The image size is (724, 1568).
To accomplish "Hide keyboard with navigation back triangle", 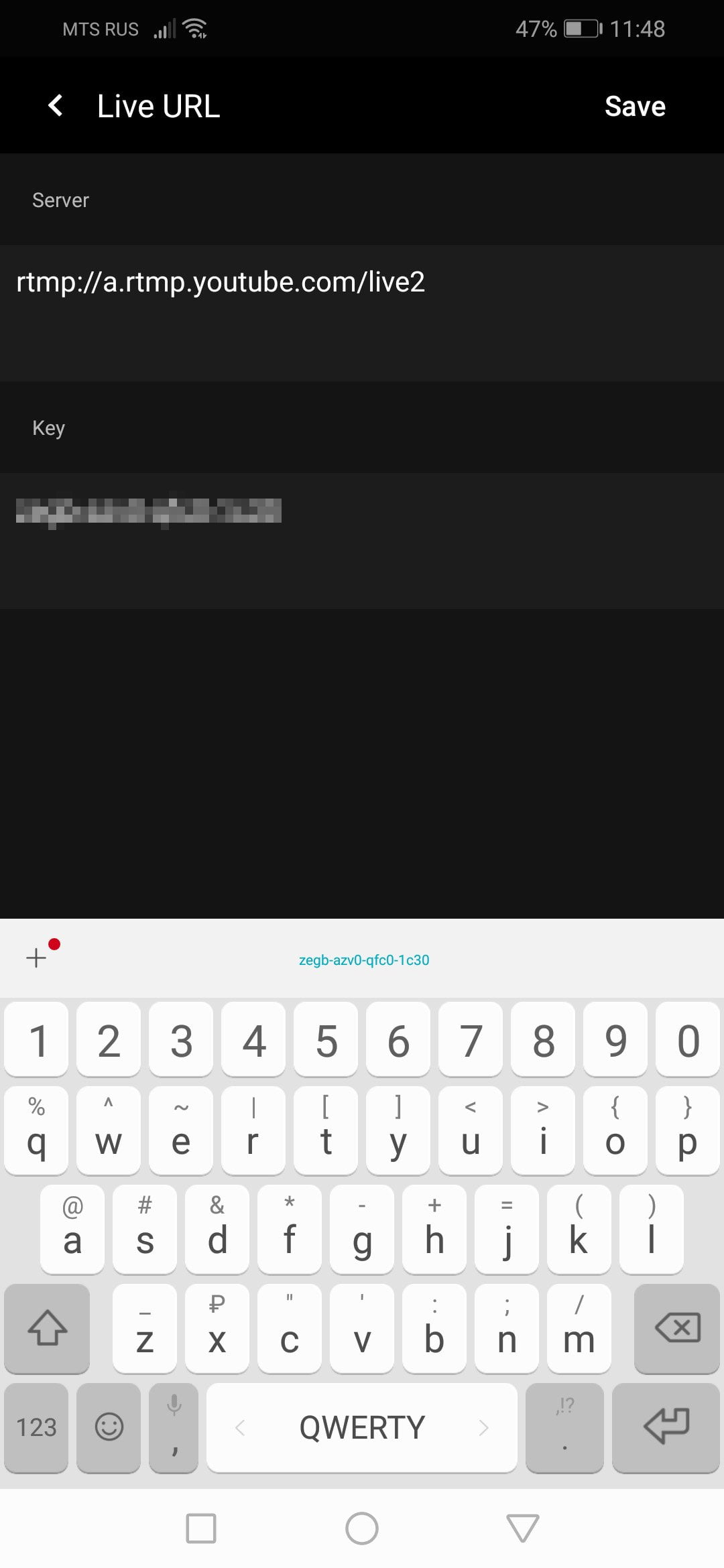I will 522,1528.
